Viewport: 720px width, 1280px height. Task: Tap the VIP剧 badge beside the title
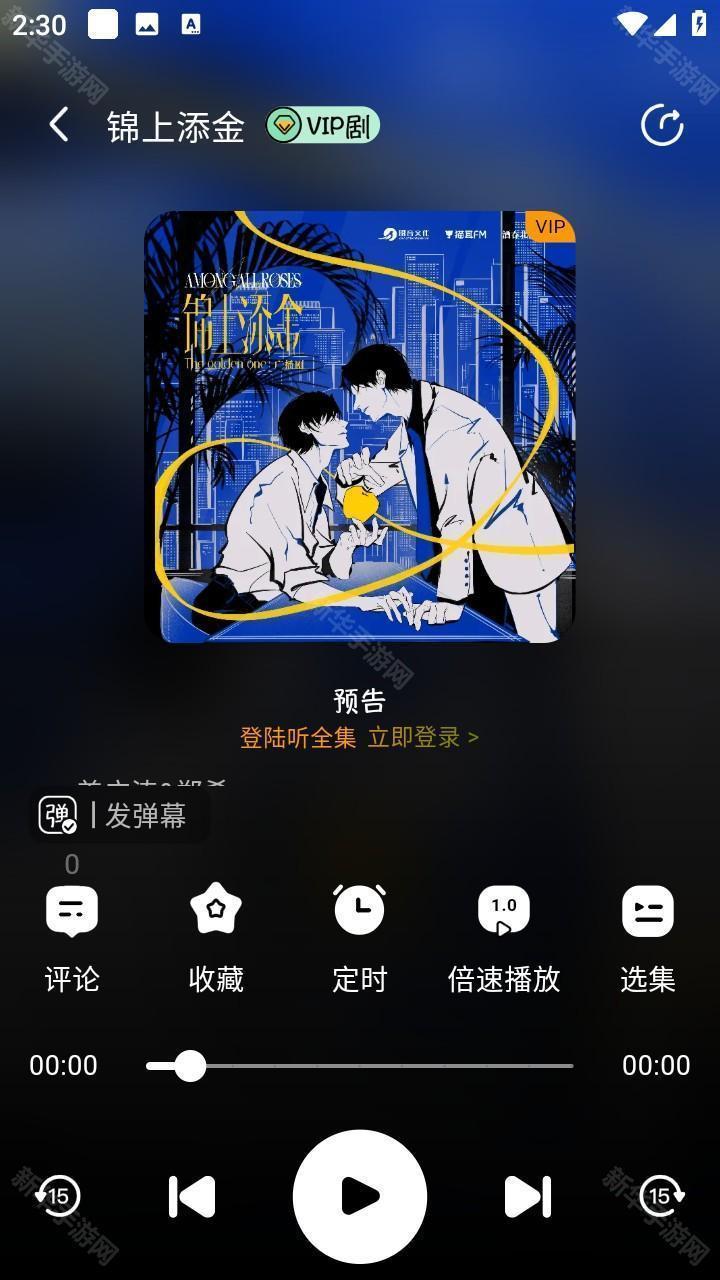click(x=322, y=124)
